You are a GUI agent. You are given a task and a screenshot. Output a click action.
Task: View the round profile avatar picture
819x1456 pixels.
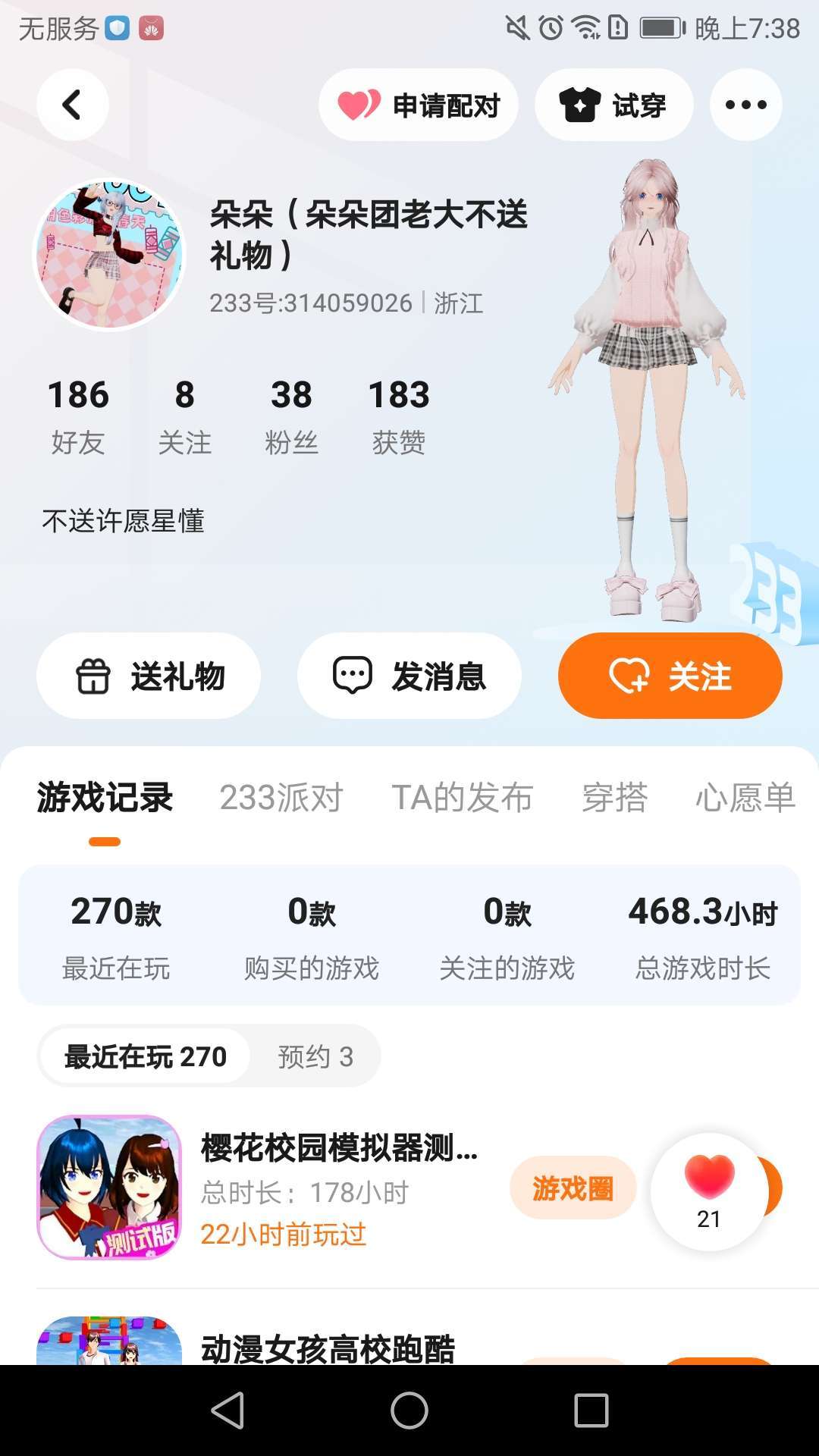point(110,255)
